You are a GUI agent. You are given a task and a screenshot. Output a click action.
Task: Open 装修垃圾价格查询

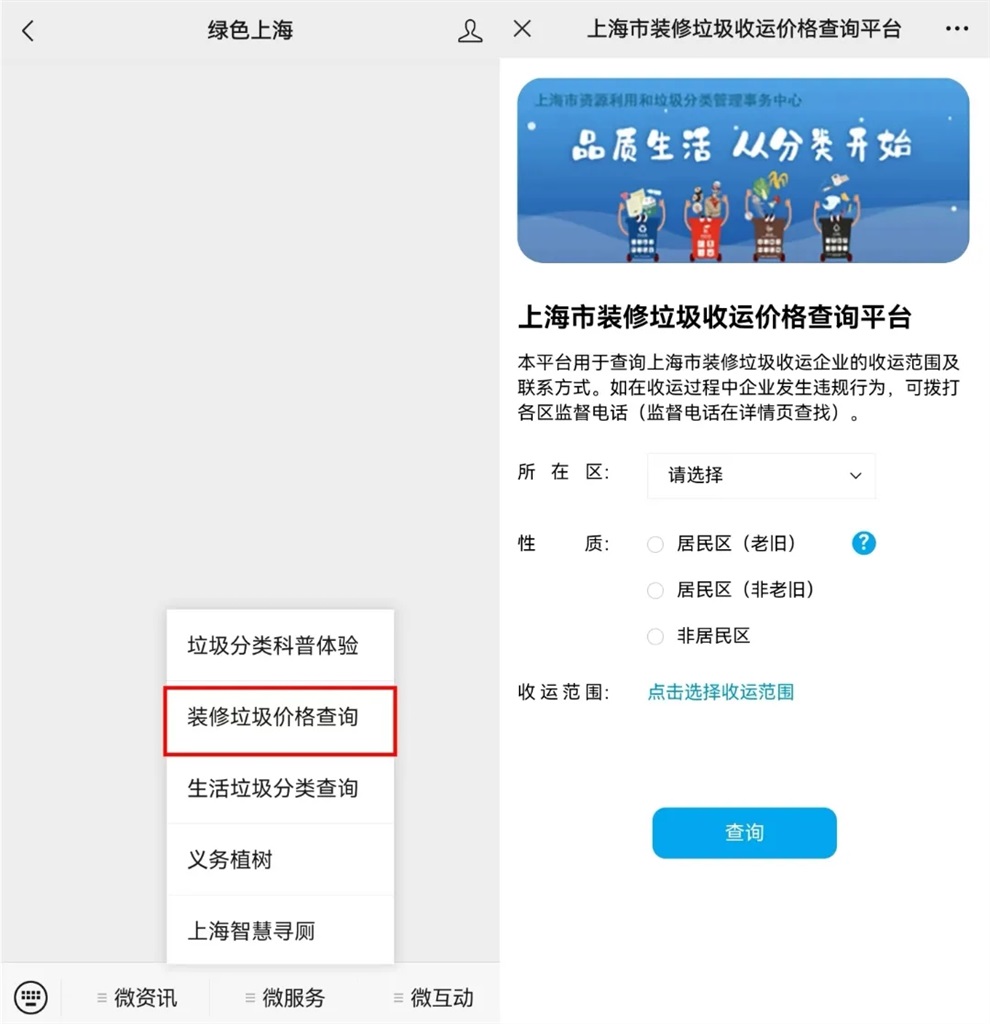click(x=273, y=718)
